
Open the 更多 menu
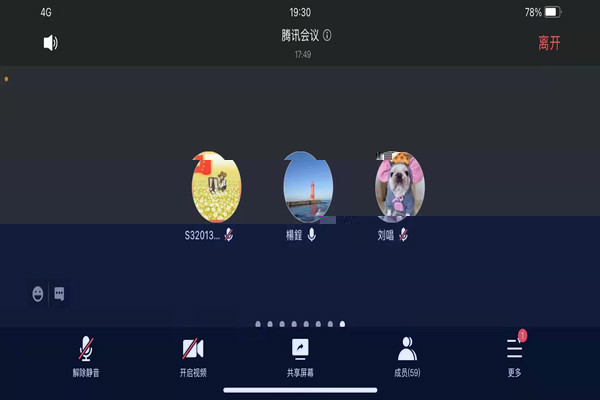[514, 355]
